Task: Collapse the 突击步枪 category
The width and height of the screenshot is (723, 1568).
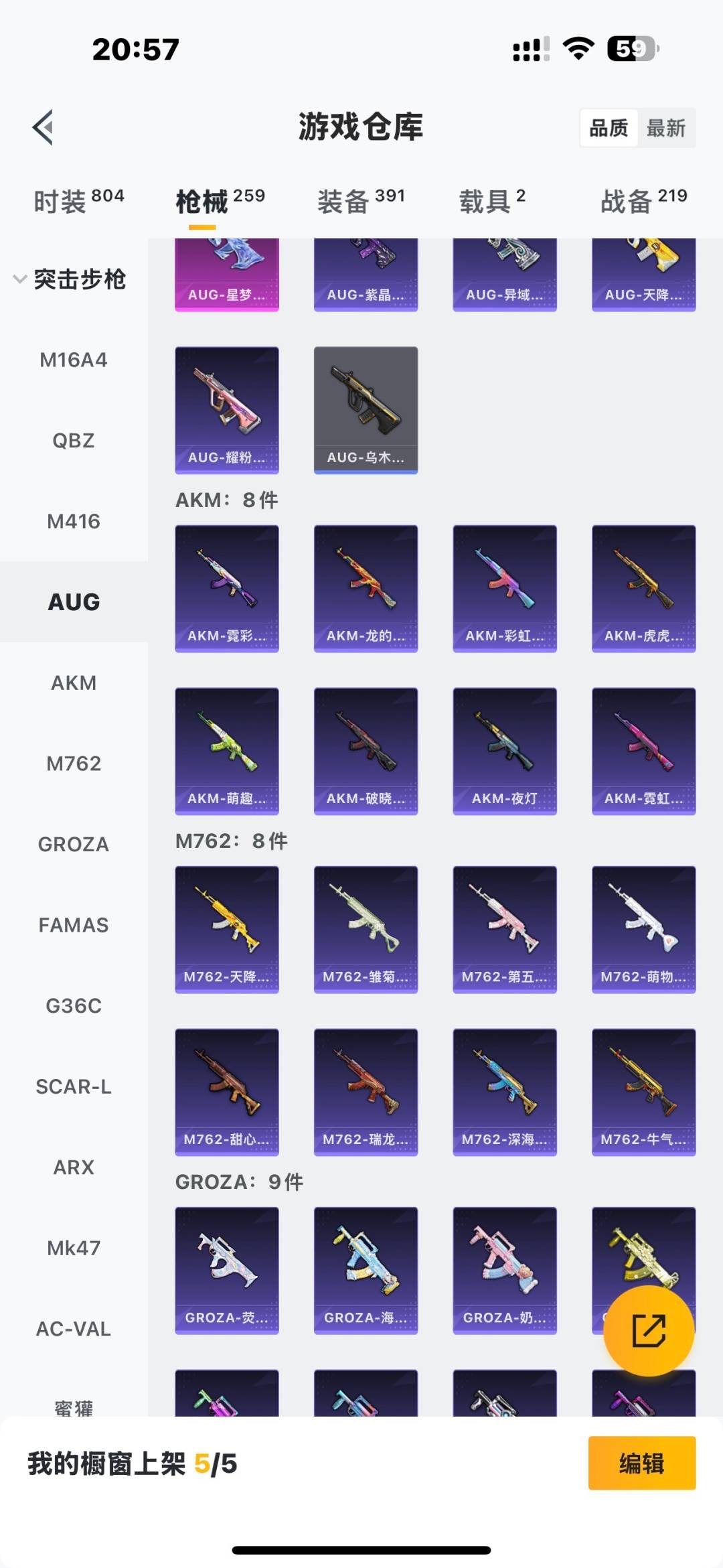Action: click(70, 279)
